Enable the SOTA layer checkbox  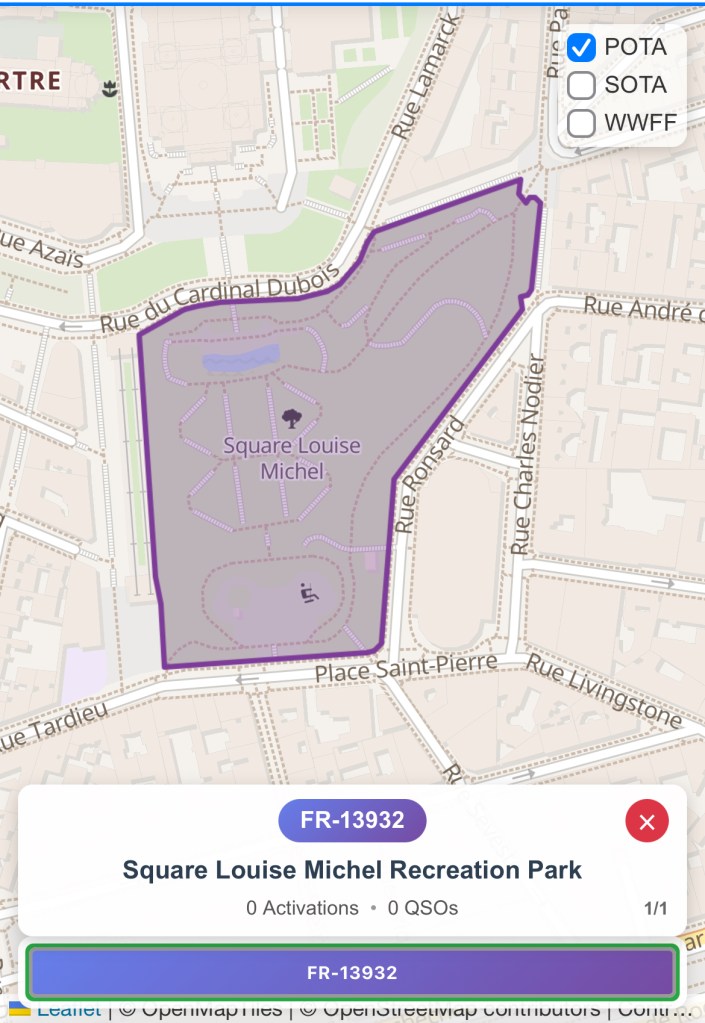[582, 85]
